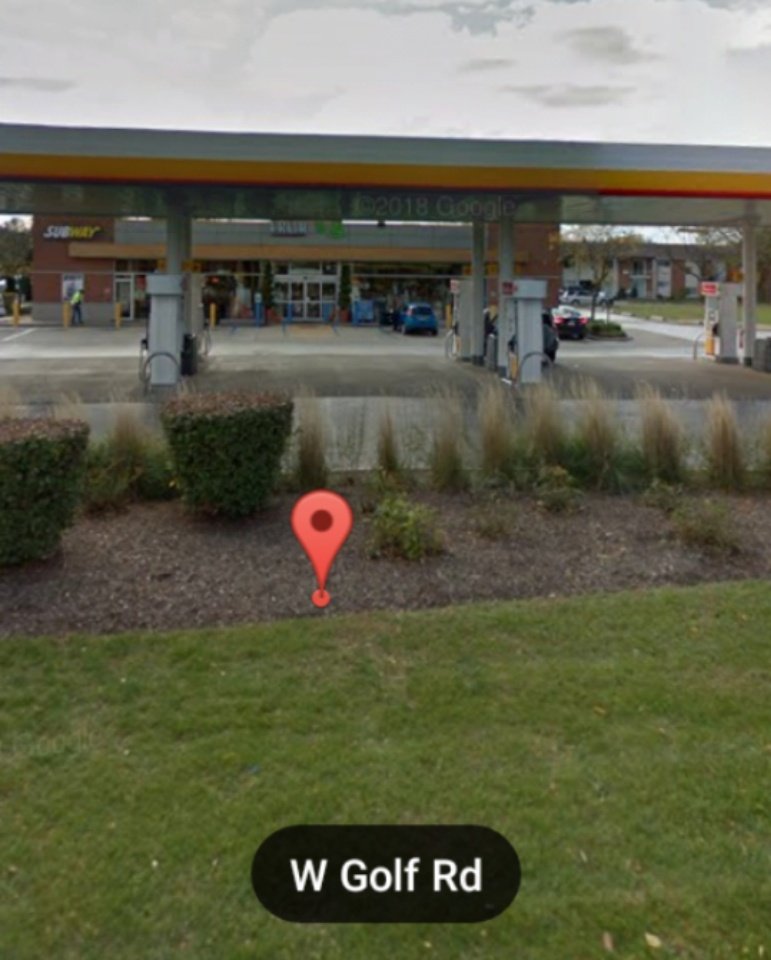771x960 pixels.
Task: Tap the W Golf Rd street label
Action: tap(386, 874)
